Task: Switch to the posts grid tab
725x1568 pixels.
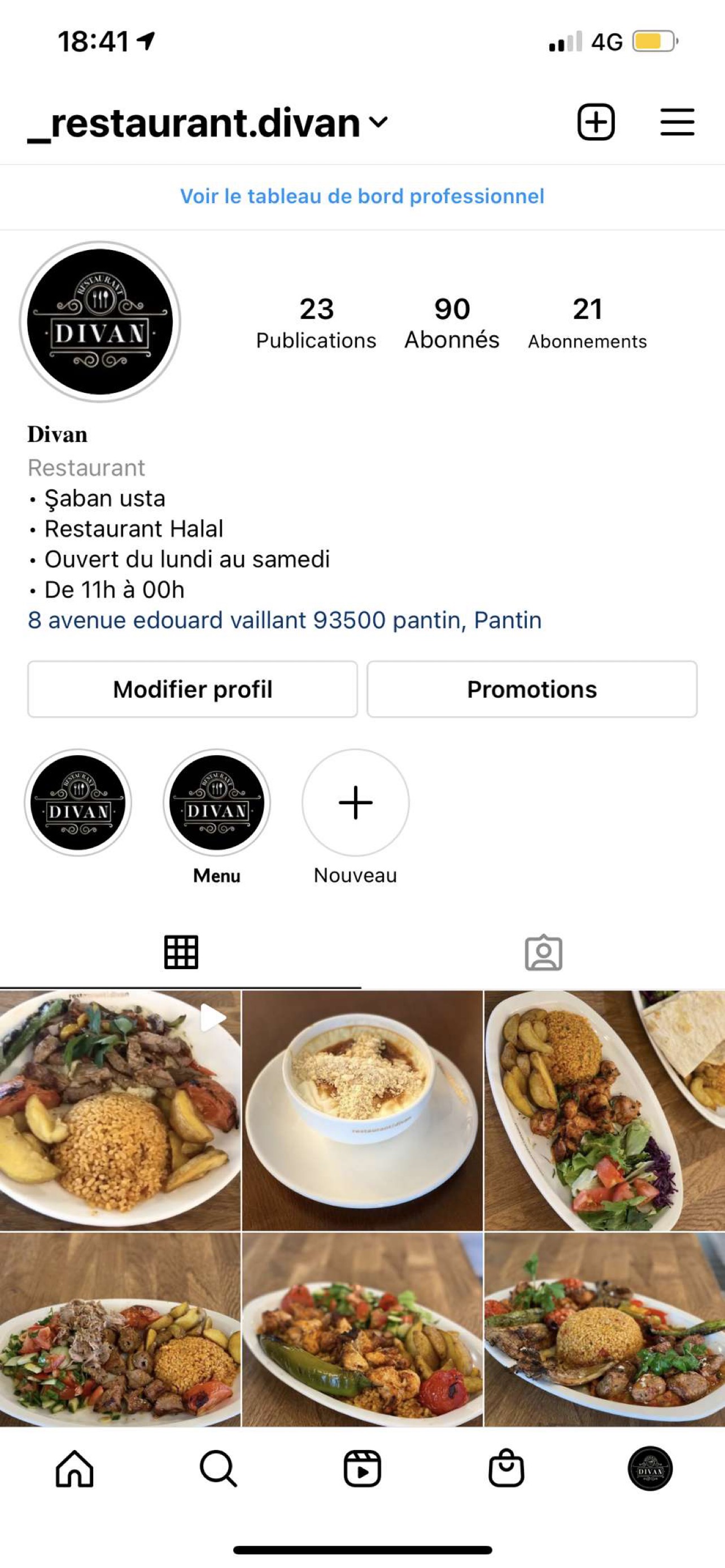Action: 181,952
